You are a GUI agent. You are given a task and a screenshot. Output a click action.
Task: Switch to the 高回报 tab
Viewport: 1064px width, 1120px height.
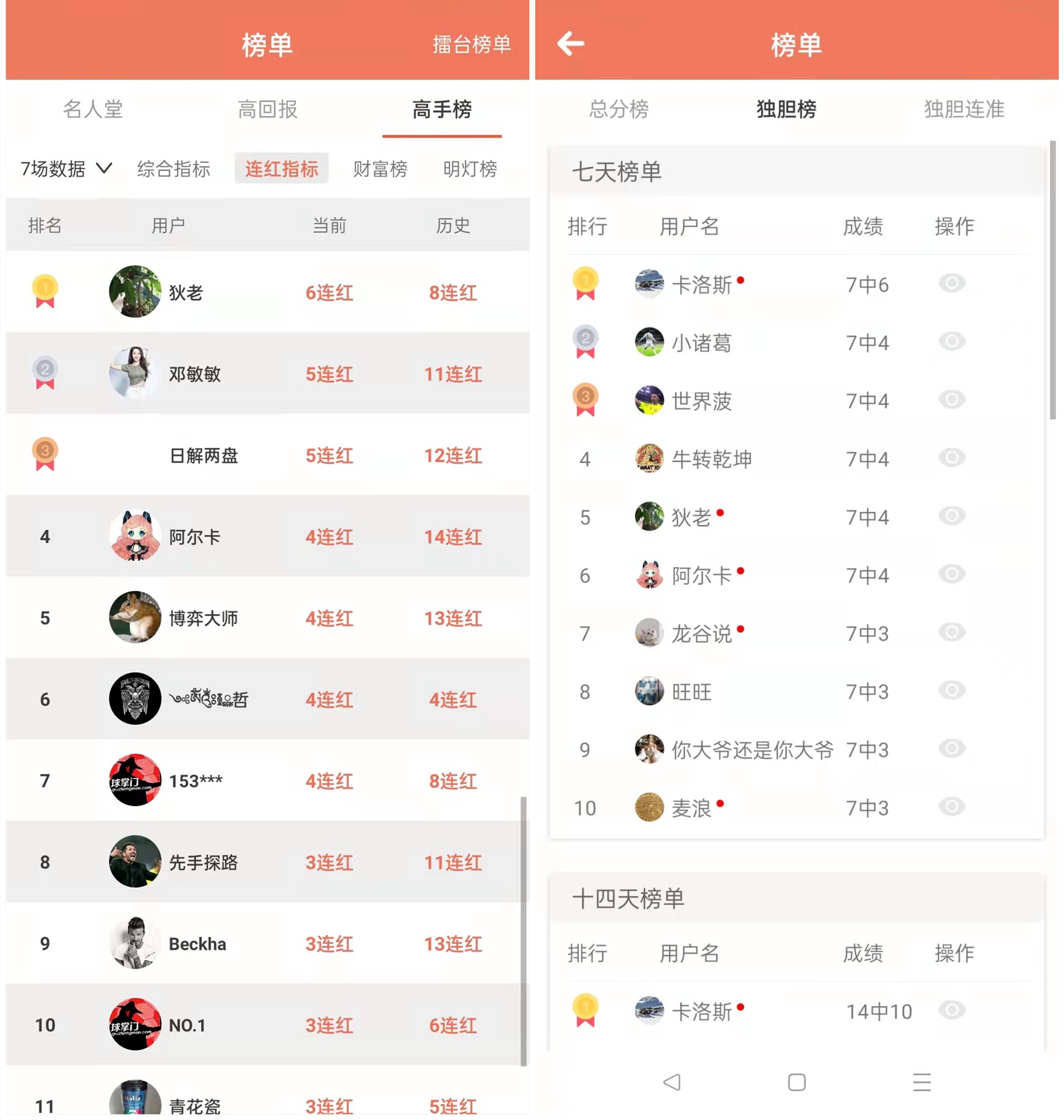[268, 109]
